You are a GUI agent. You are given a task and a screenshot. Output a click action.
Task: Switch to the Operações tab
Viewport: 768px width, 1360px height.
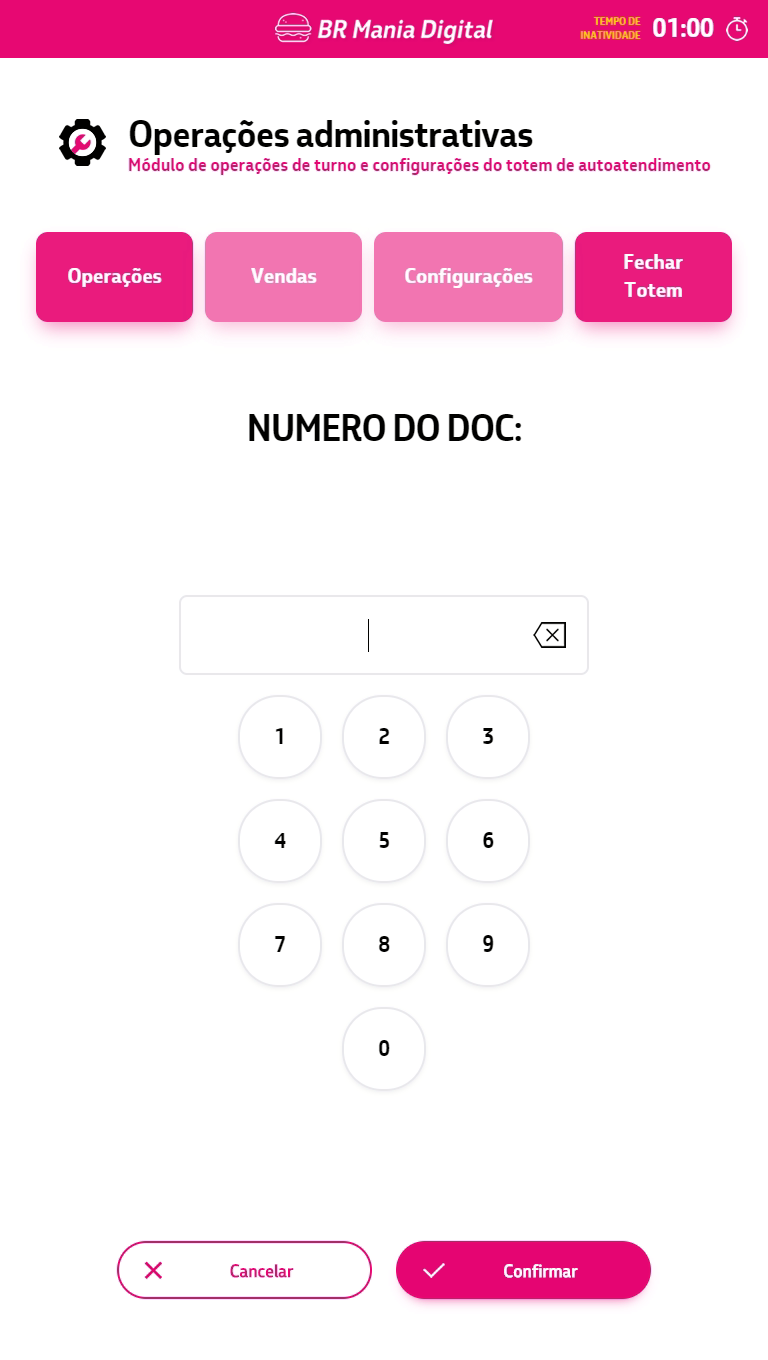114,277
